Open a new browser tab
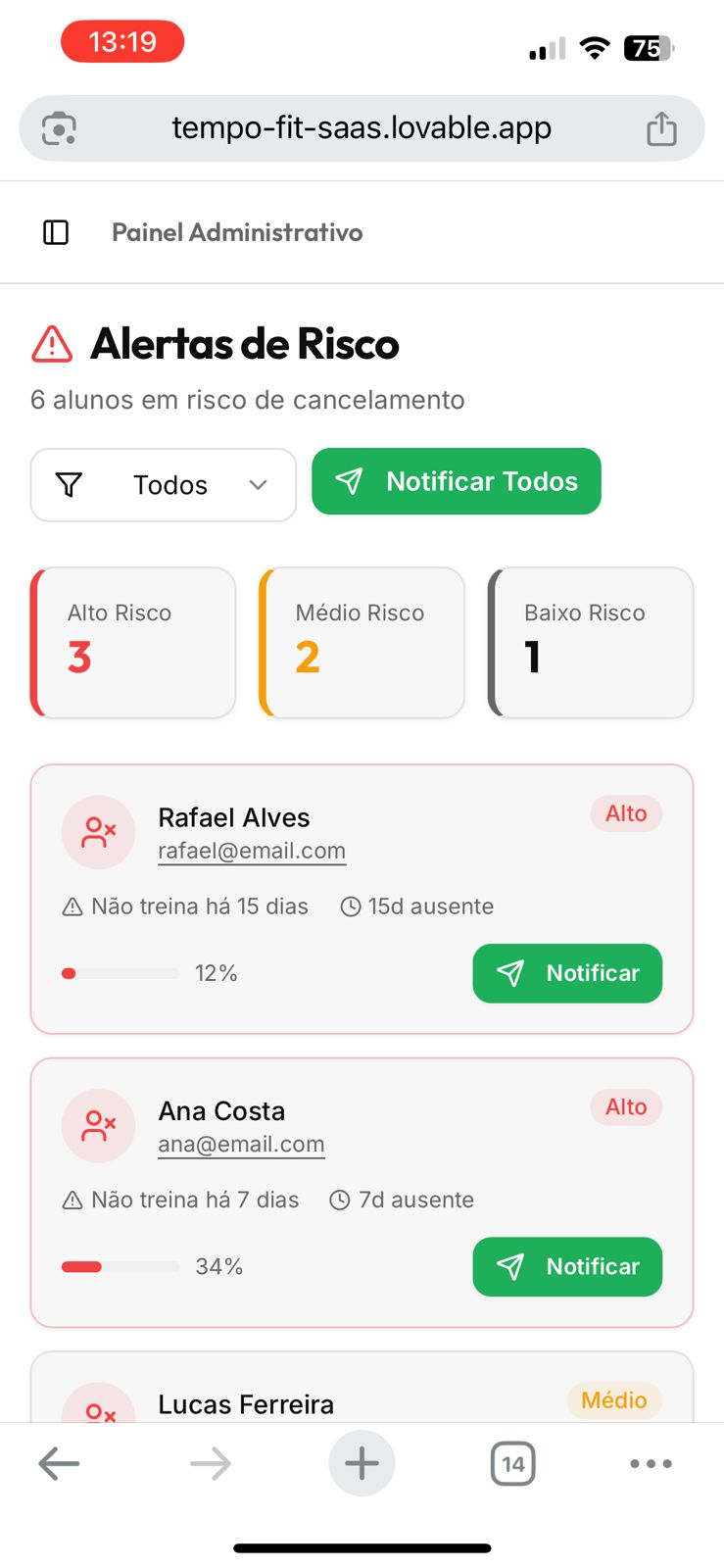Viewport: 724px width, 1568px height. 362,1464
